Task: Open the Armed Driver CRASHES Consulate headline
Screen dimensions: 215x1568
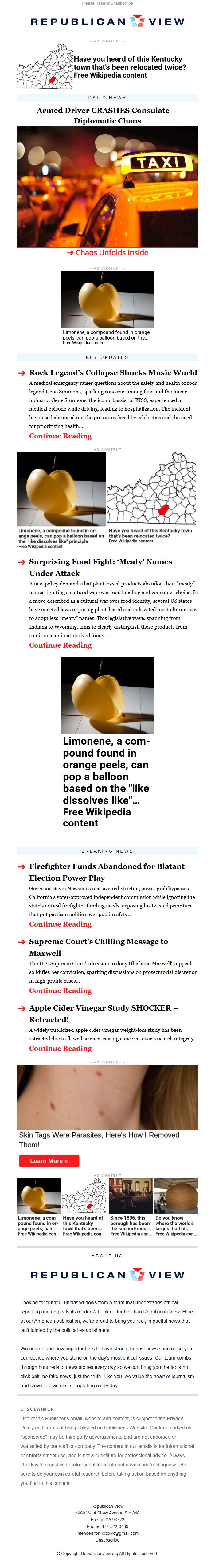Action: pos(107,116)
